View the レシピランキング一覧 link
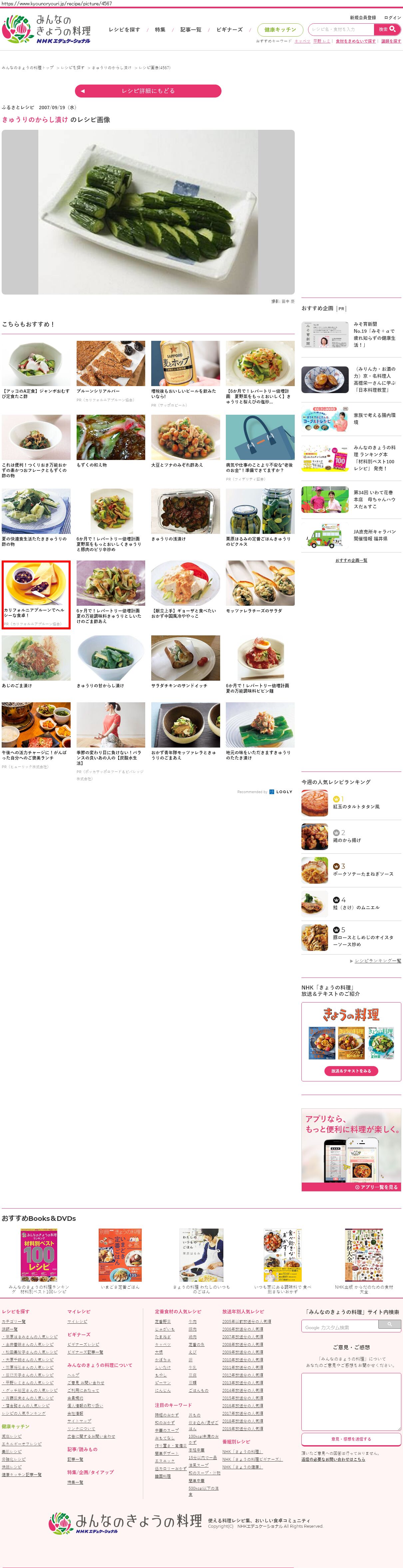The image size is (403, 1568). coord(377,961)
